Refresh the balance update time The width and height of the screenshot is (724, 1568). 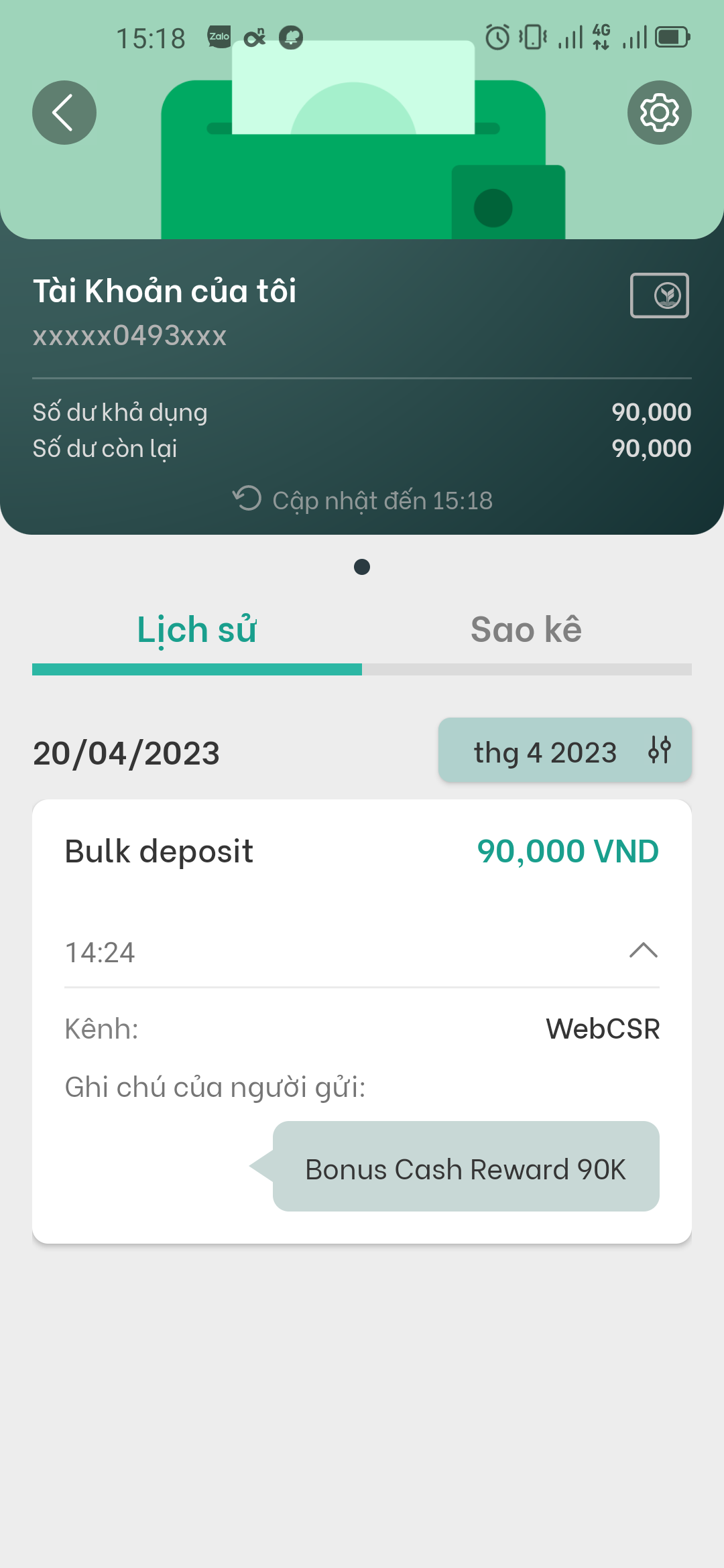click(x=247, y=499)
